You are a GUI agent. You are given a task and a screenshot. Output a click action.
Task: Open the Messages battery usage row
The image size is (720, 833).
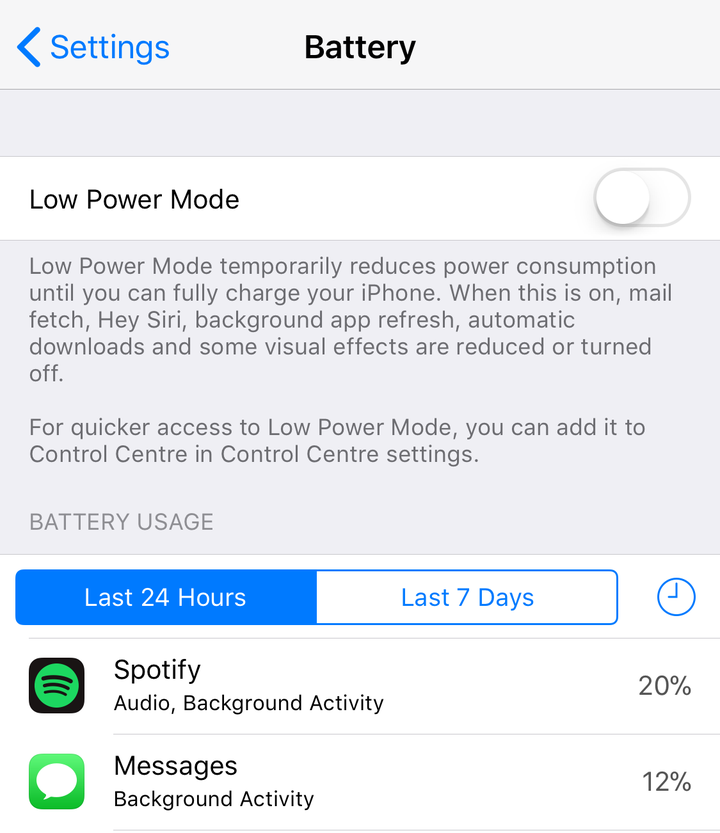click(360, 782)
